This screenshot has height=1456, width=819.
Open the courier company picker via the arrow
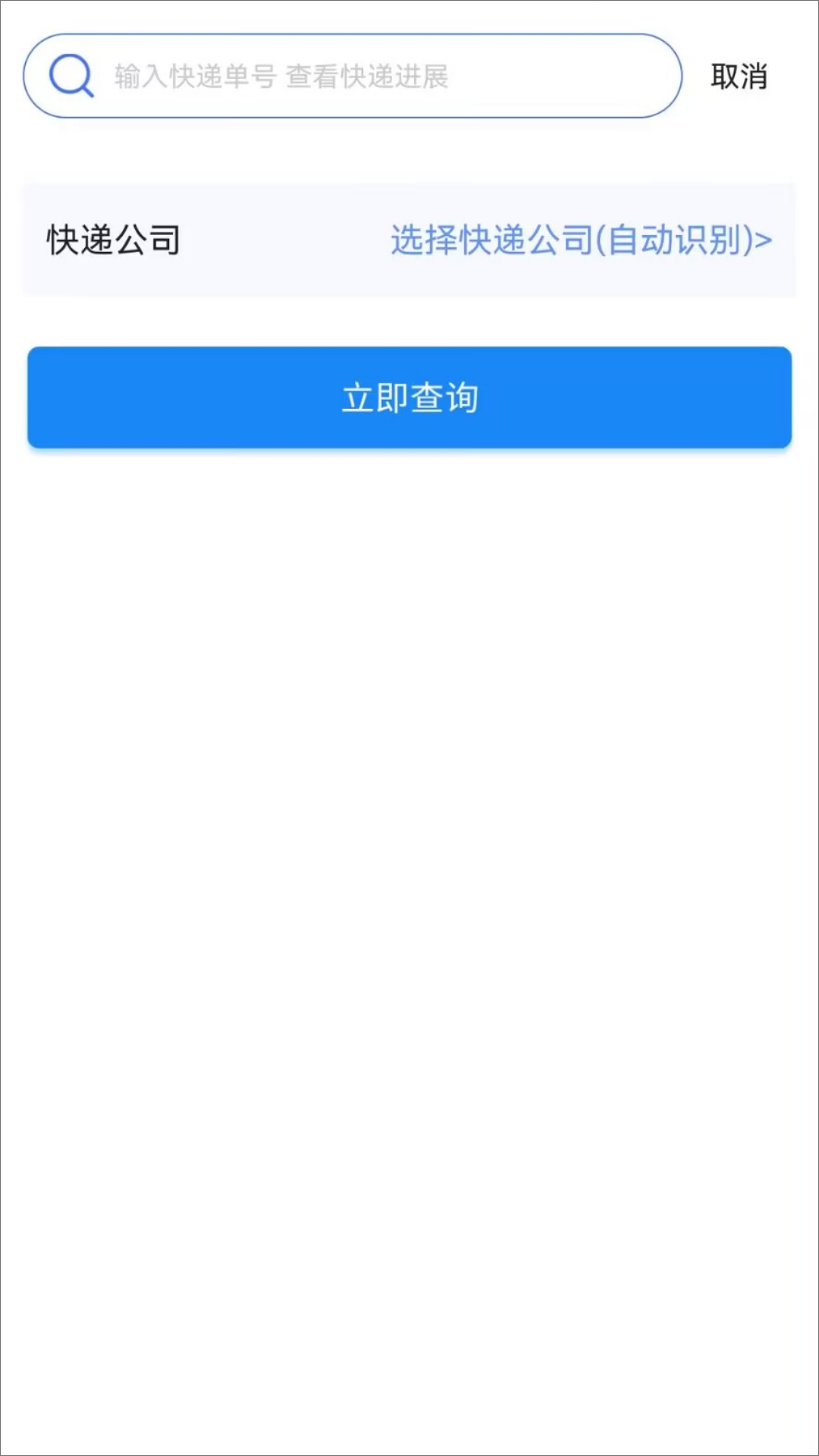click(x=764, y=240)
